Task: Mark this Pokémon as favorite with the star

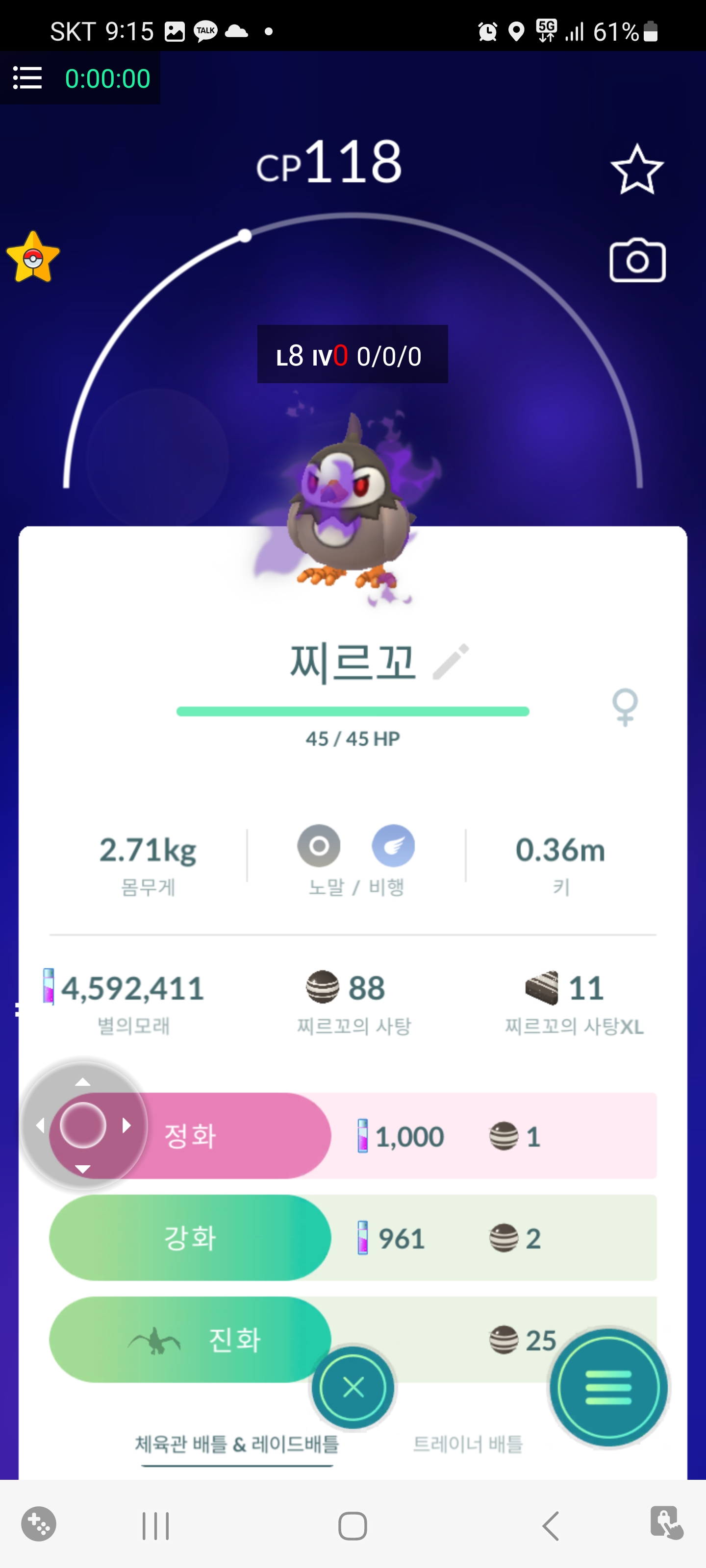Action: coord(636,170)
